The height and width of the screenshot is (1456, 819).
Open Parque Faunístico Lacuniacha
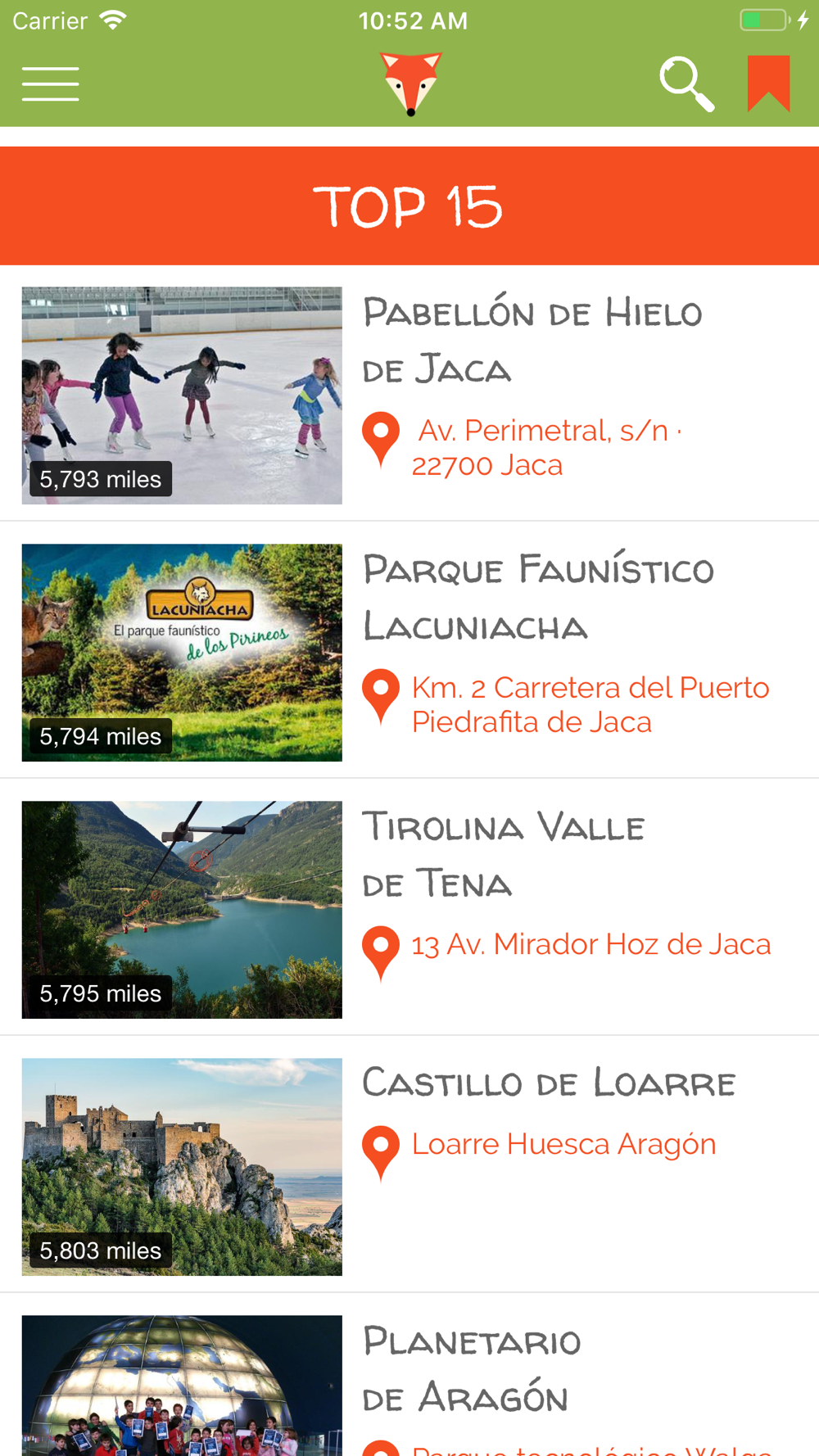[x=538, y=598]
